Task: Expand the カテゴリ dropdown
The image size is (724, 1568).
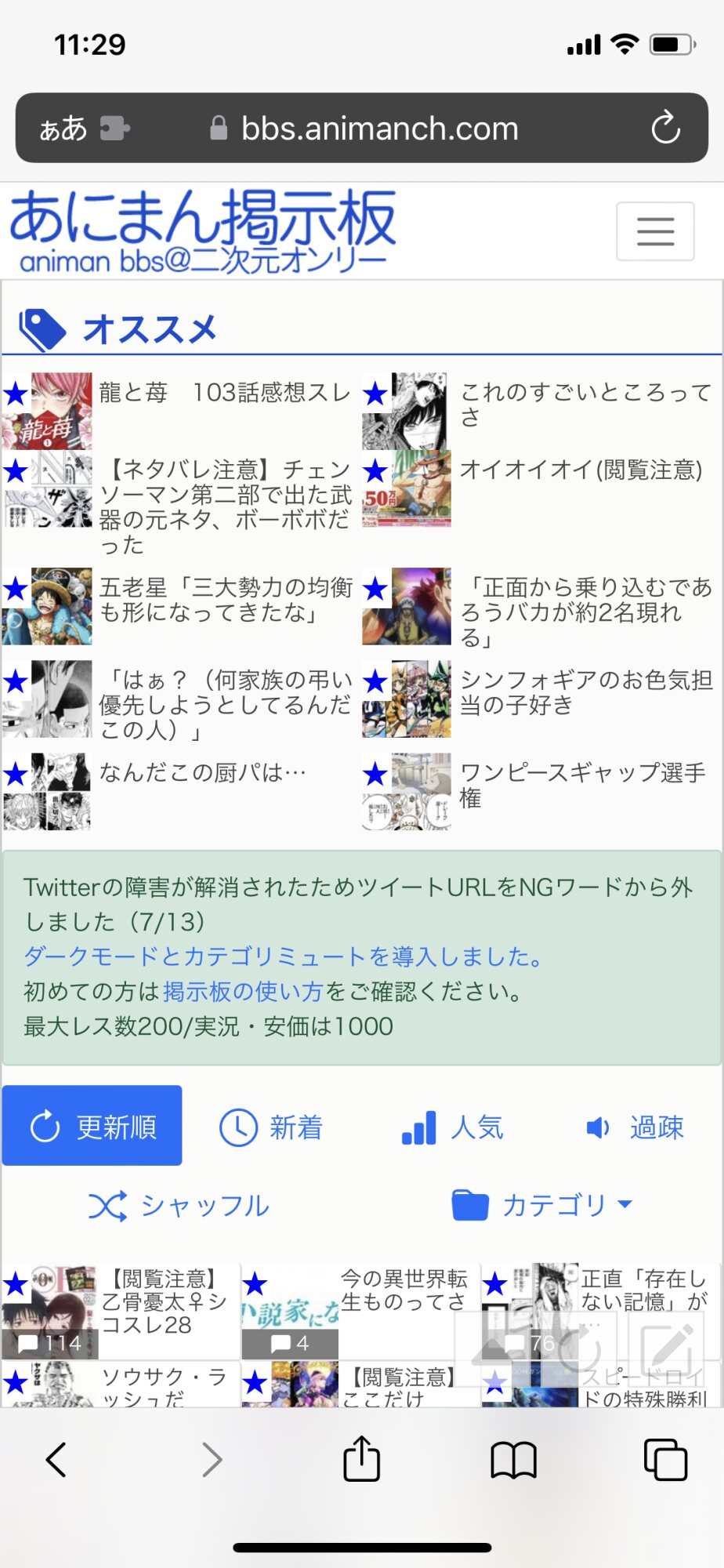Action: coord(542,1205)
